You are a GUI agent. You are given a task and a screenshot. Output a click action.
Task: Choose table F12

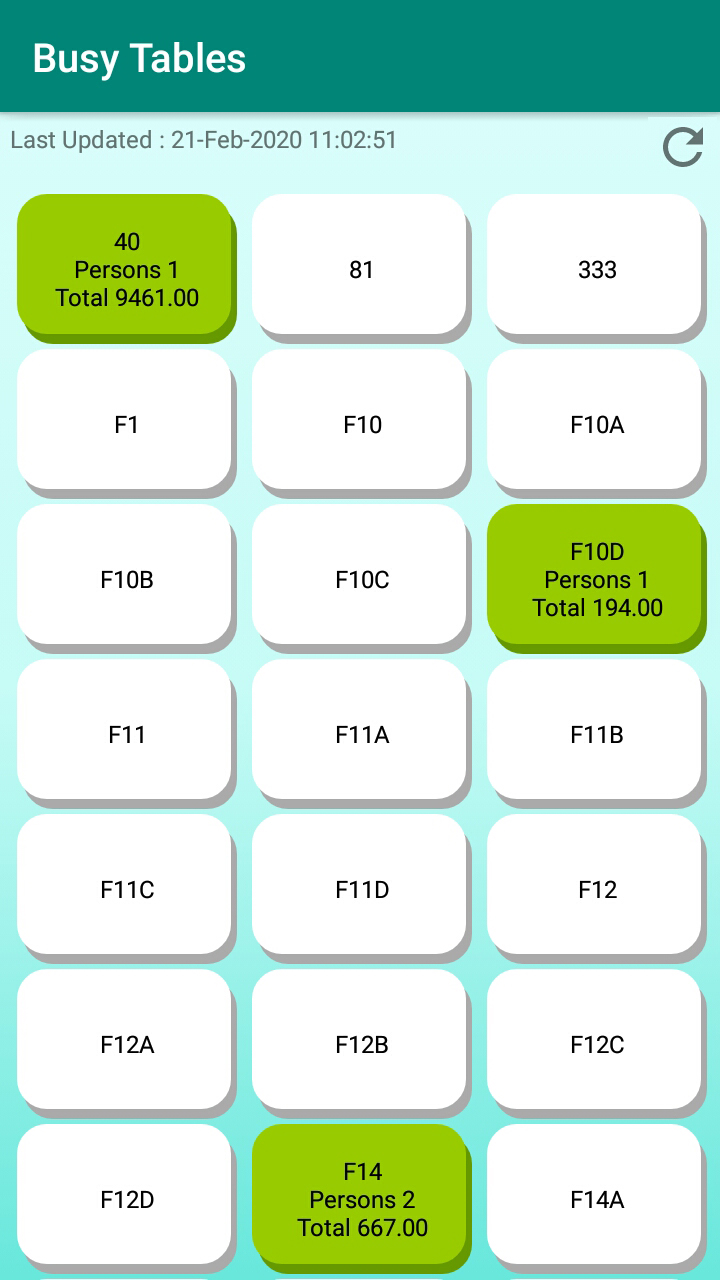[596, 887]
